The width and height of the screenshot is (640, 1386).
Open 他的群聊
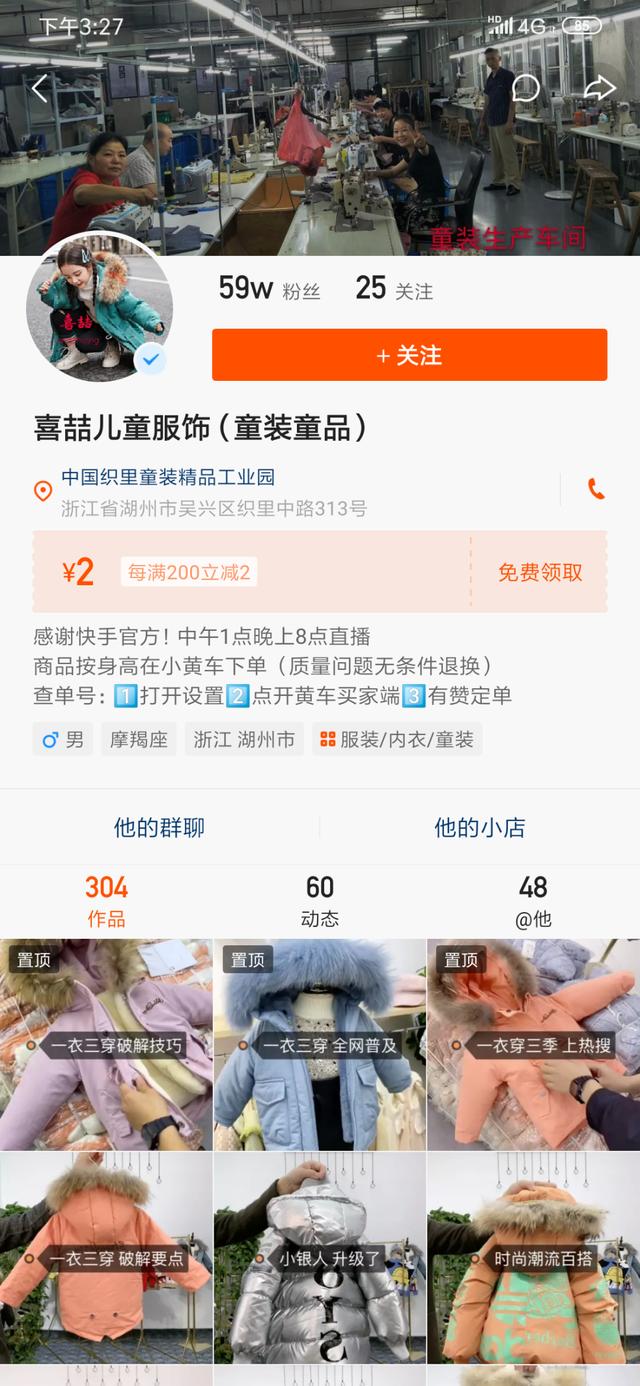click(159, 827)
